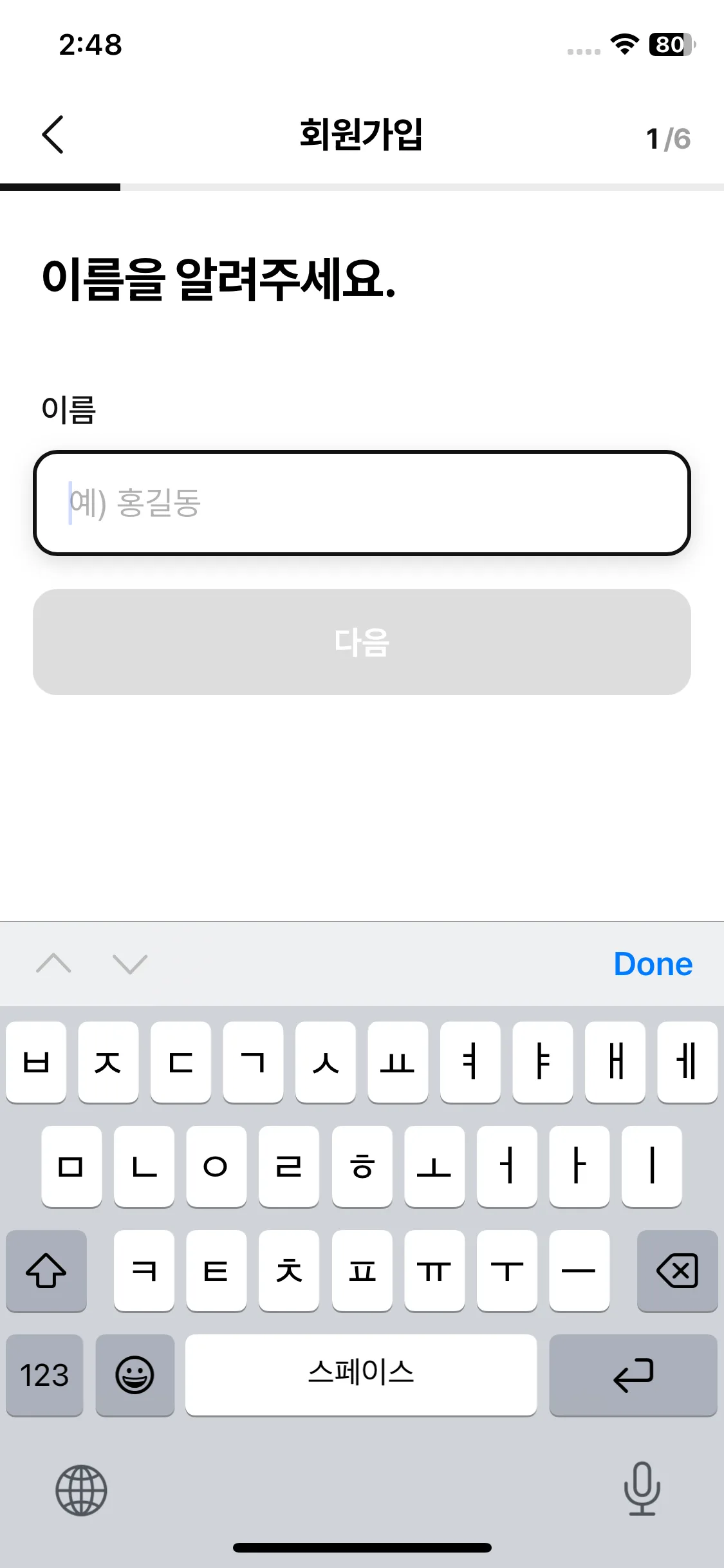Viewport: 724px width, 1568px height.
Task: Dismiss the keyboard with Done
Action: (653, 964)
